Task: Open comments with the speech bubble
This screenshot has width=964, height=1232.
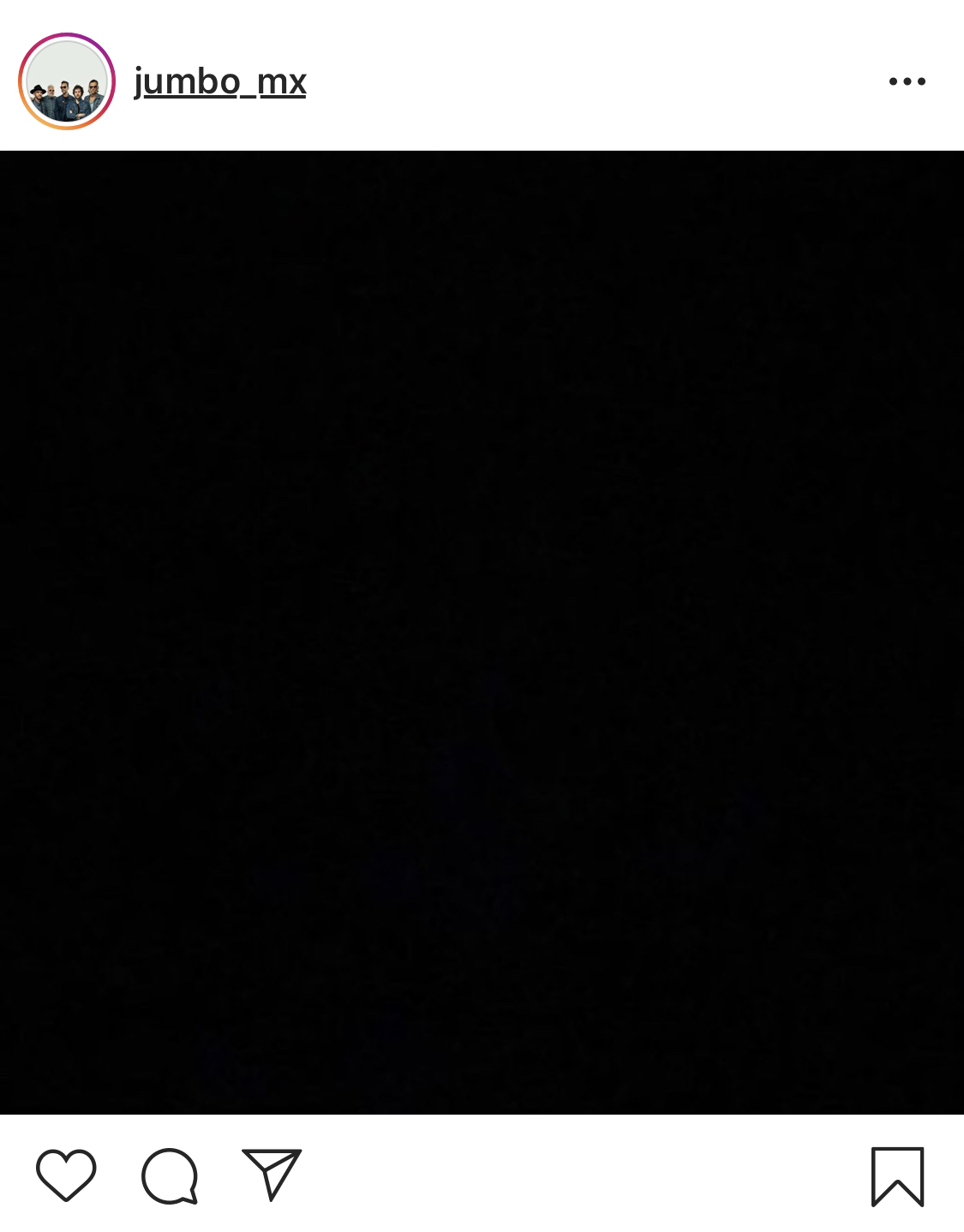Action: pos(170,1175)
